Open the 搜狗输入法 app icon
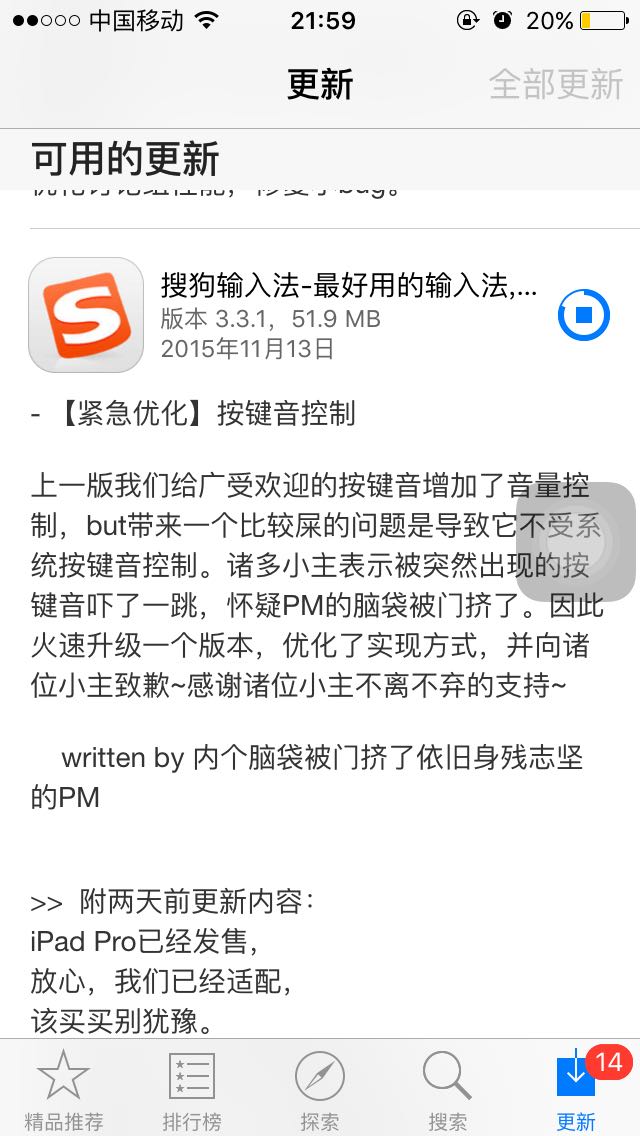Image resolution: width=640 pixels, height=1136 pixels. point(86,314)
